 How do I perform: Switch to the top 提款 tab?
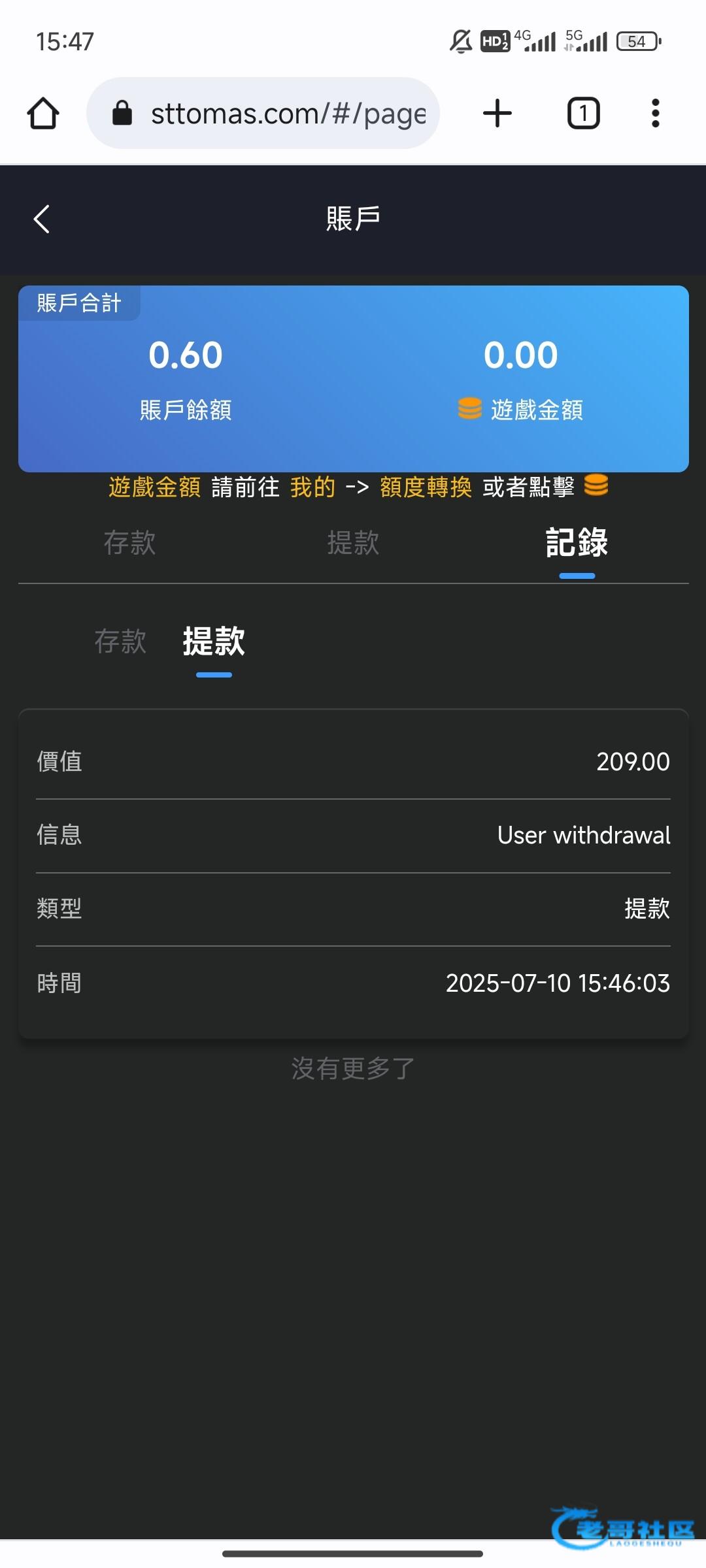tap(353, 543)
